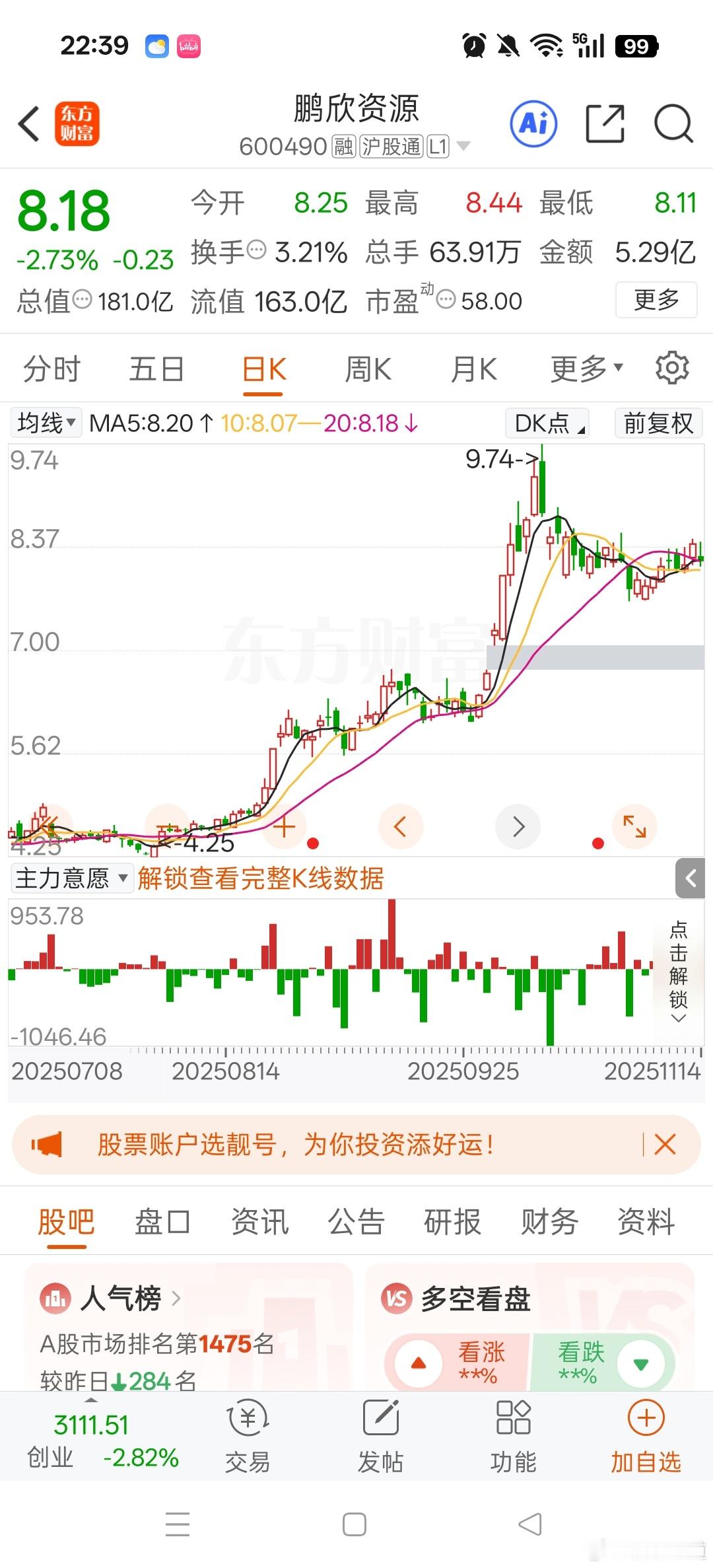Image resolution: width=713 pixels, height=1568 pixels.
Task: Share this stock page
Action: (x=605, y=124)
